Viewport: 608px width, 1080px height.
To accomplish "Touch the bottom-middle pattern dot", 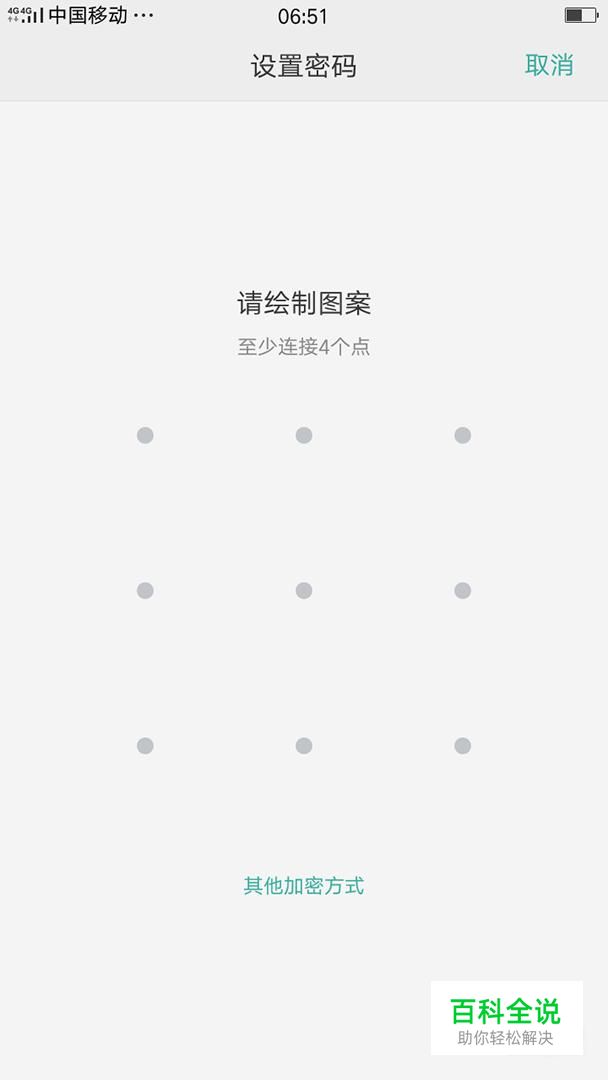I will pos(304,746).
